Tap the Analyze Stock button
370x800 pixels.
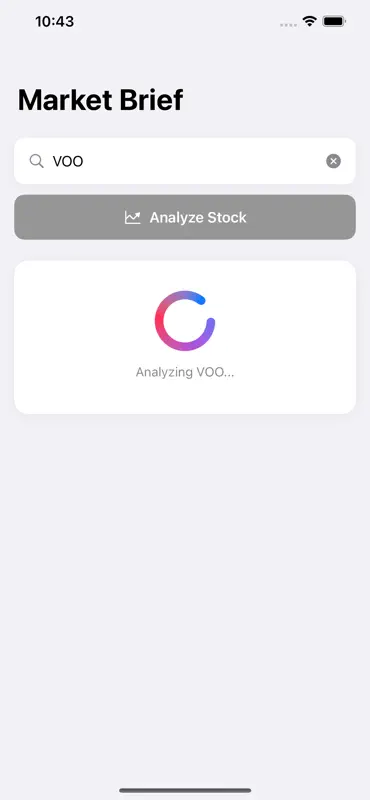tap(185, 217)
